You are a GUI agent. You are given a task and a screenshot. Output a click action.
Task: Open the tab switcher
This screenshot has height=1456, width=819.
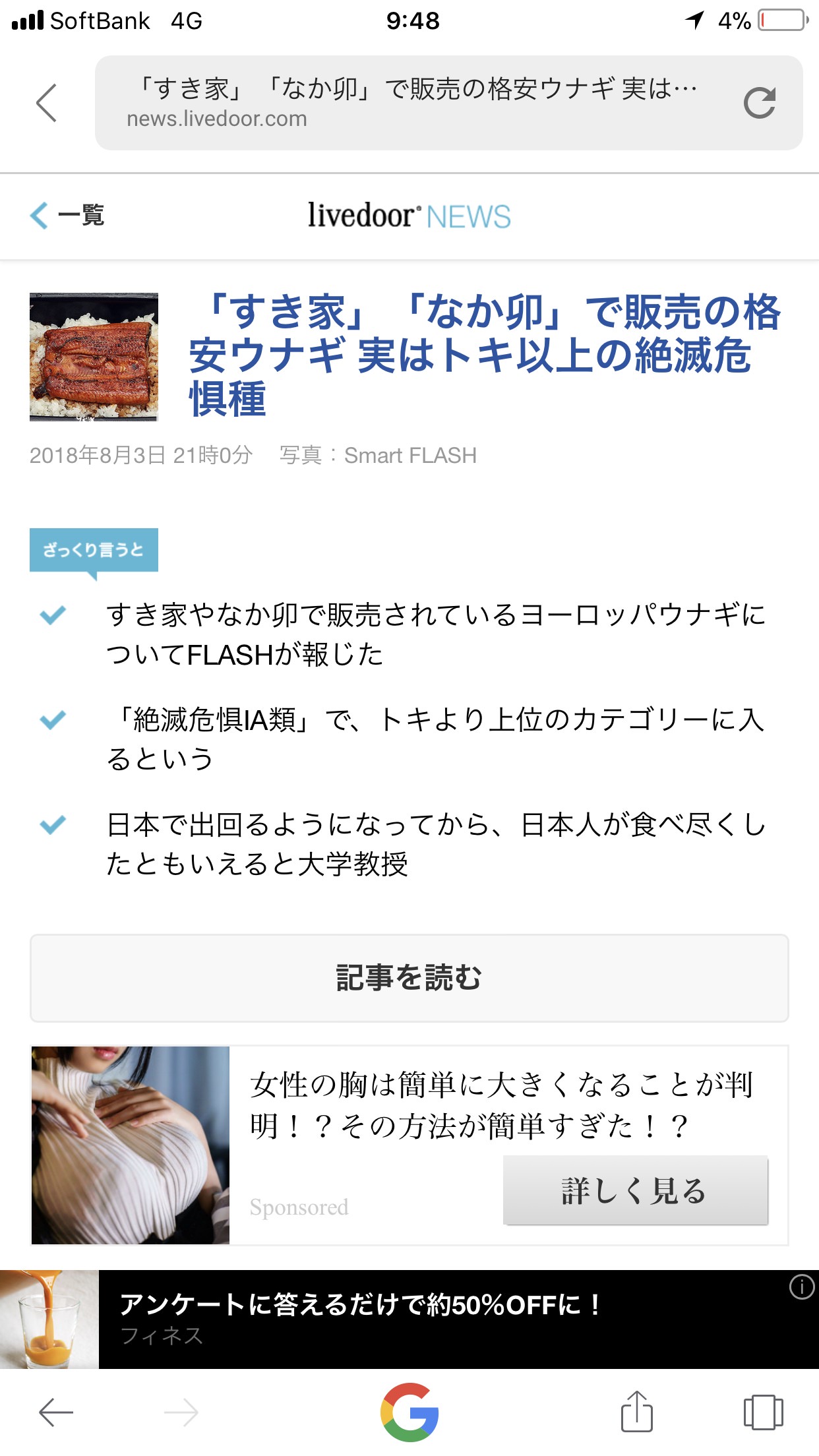click(x=763, y=1412)
